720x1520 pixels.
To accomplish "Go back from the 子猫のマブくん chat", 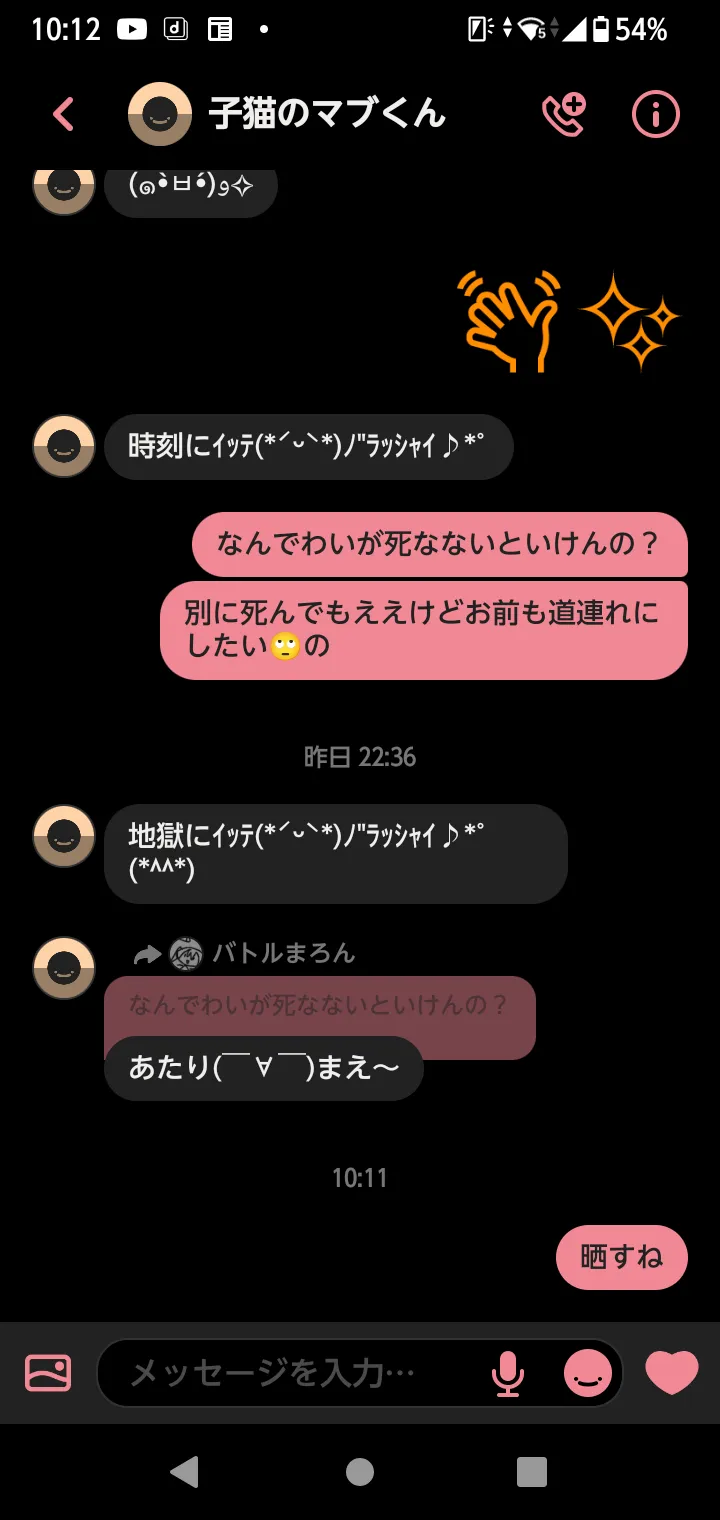I will (x=63, y=114).
